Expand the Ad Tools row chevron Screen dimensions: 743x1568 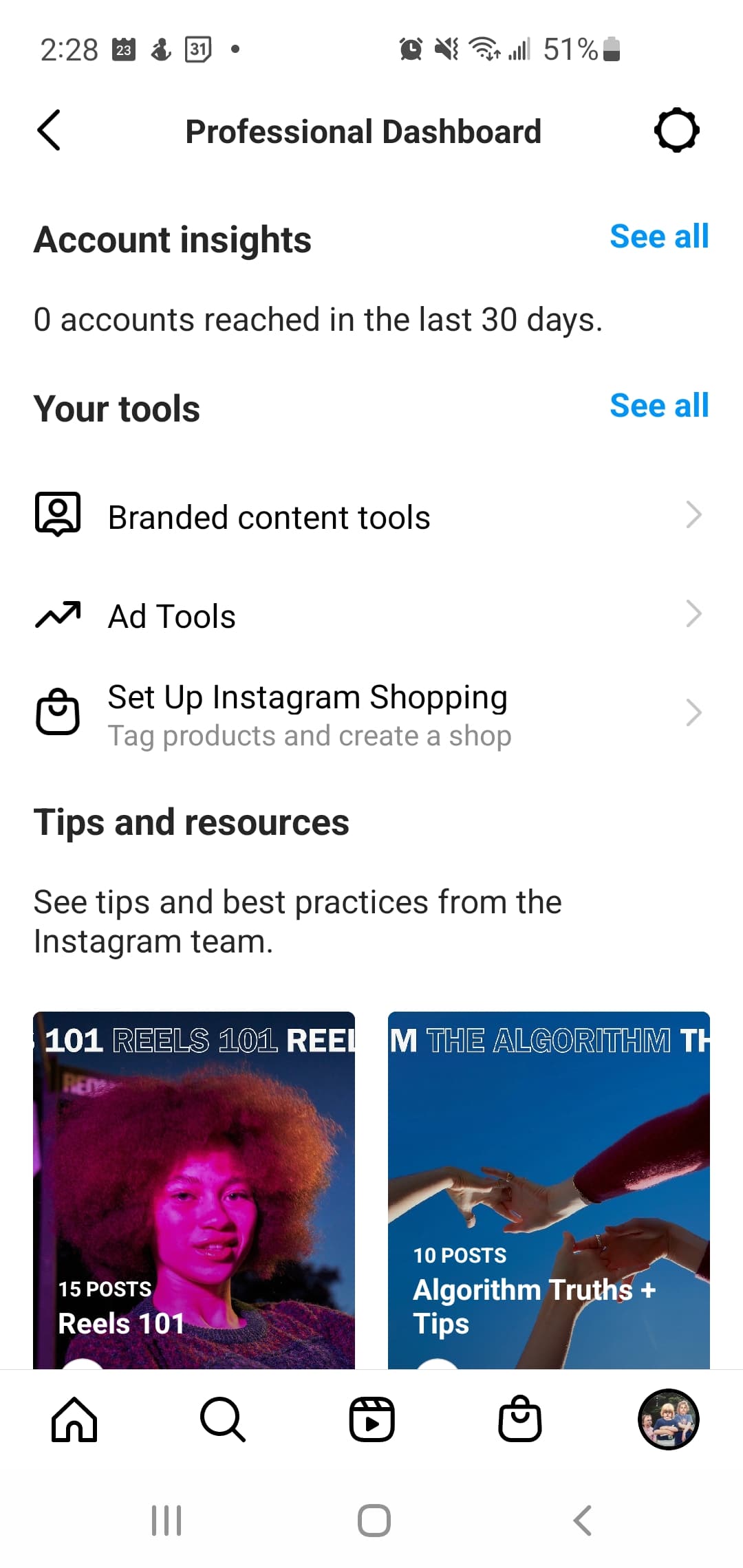click(695, 614)
